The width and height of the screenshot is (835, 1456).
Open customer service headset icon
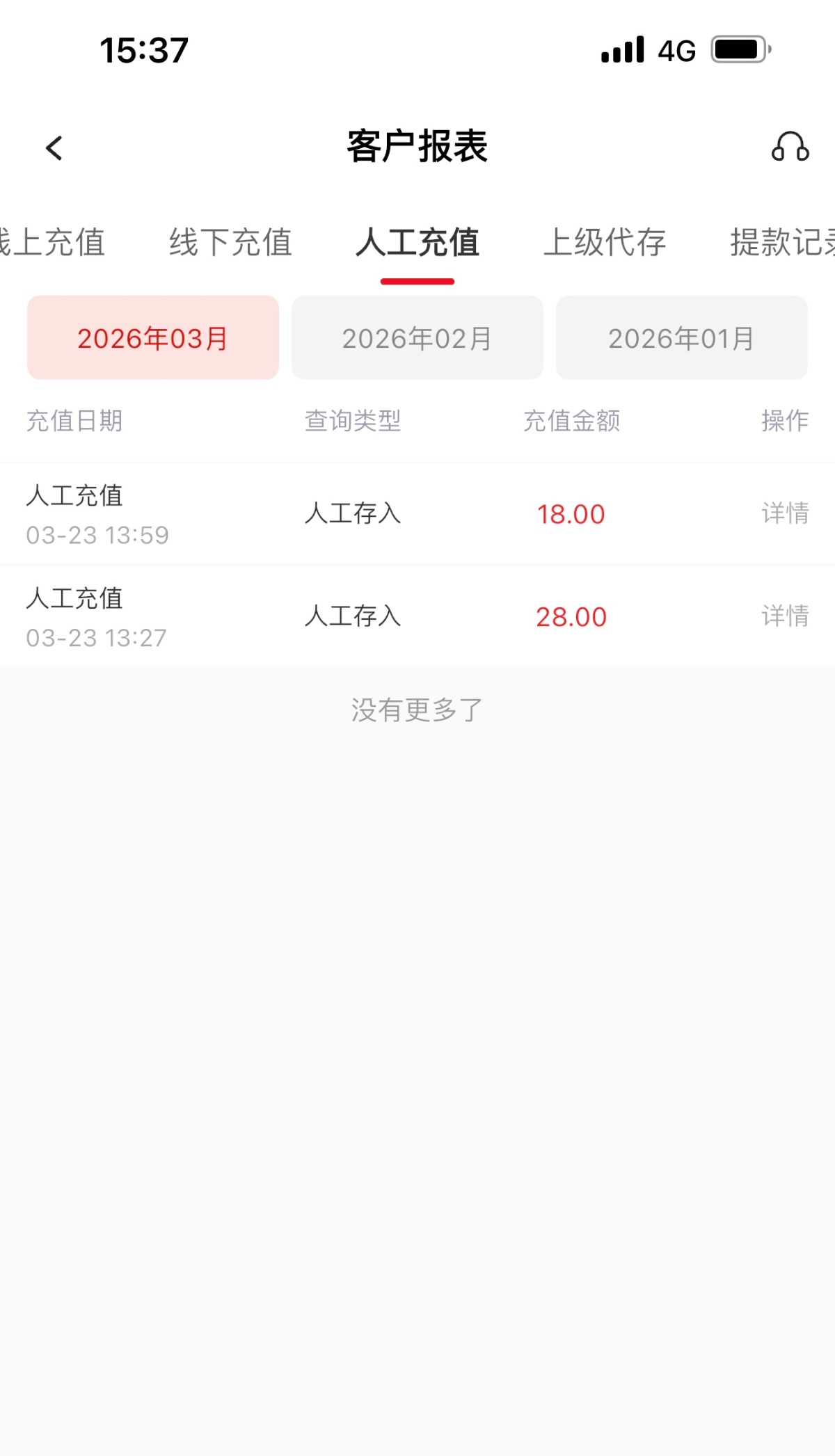[x=790, y=147]
